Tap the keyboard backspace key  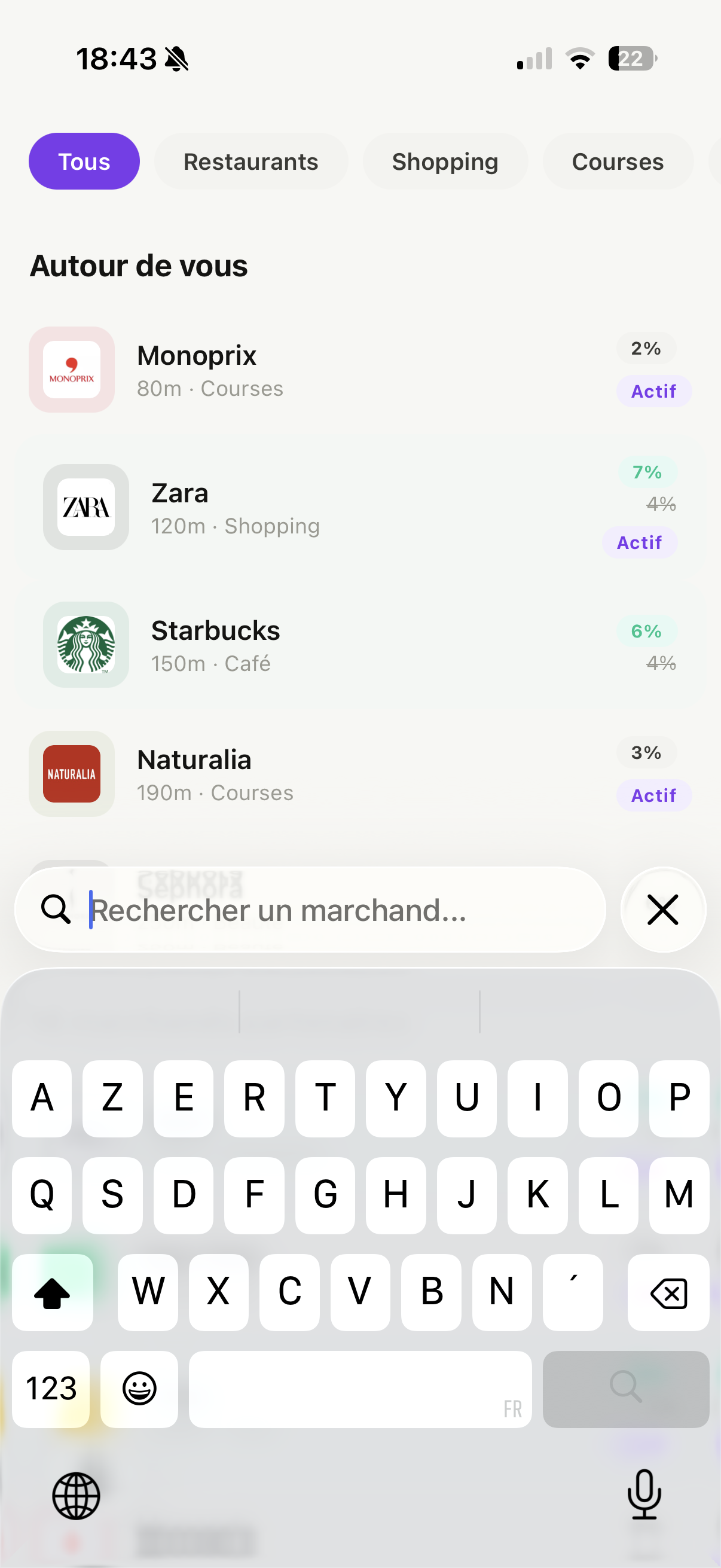pos(668,1292)
